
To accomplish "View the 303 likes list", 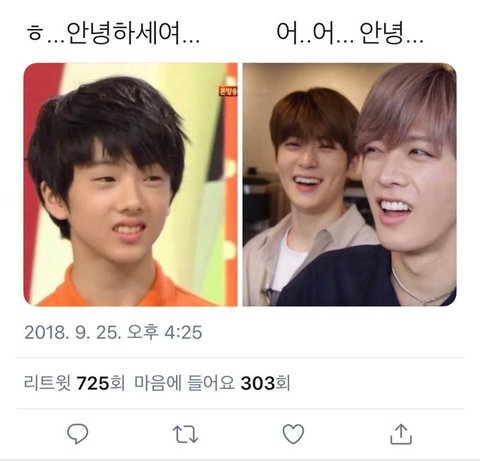I will (x=212, y=383).
